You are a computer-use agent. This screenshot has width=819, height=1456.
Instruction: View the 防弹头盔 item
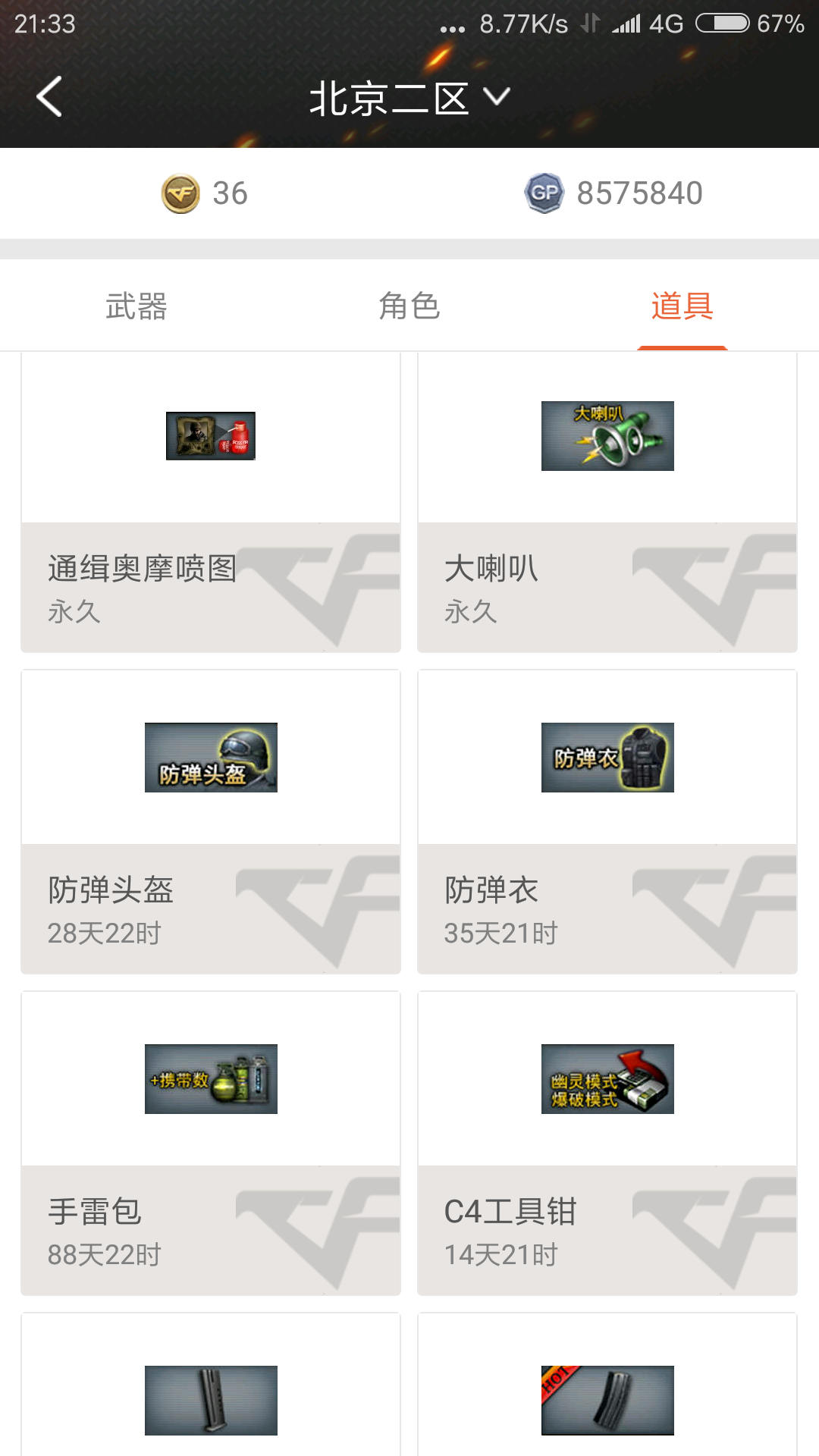click(x=211, y=822)
